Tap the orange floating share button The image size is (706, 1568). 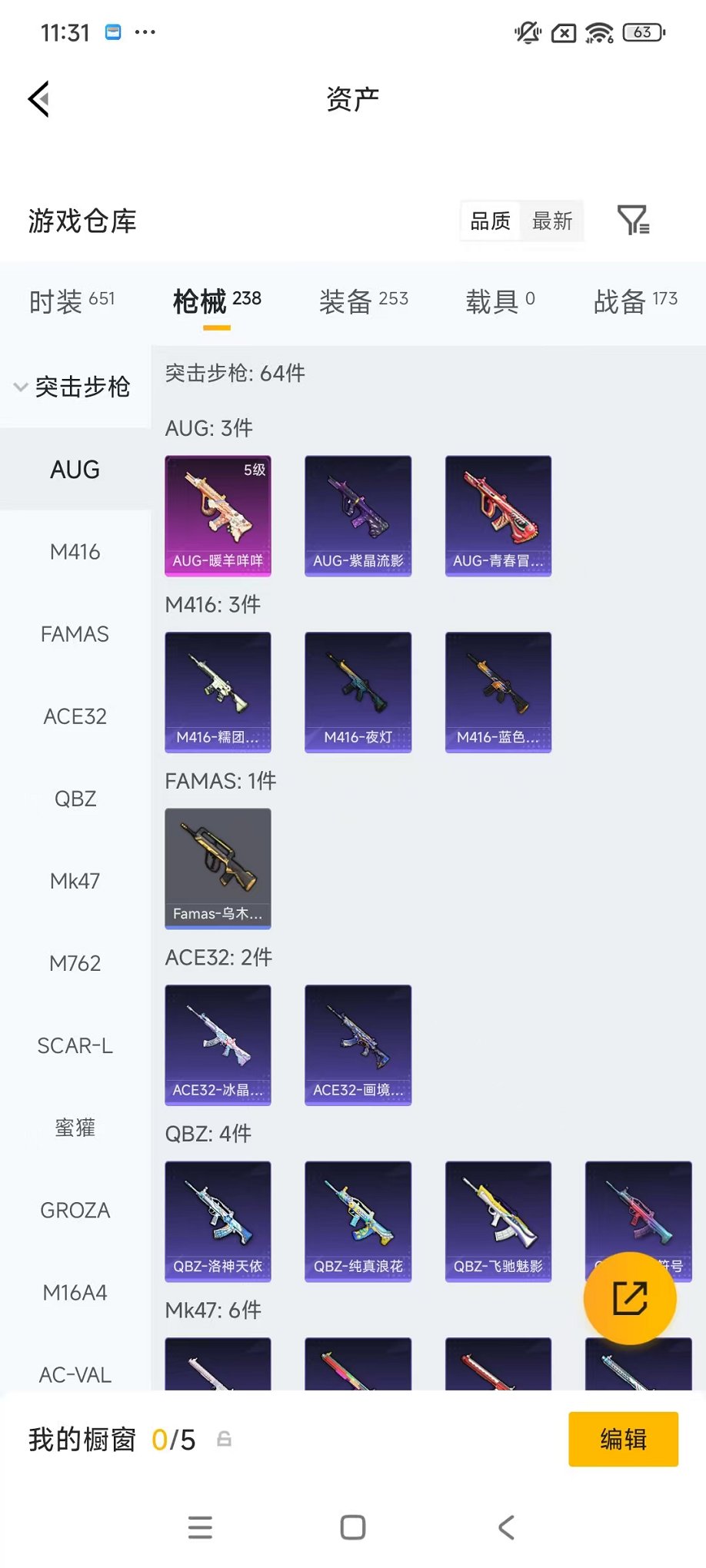pos(630,1298)
